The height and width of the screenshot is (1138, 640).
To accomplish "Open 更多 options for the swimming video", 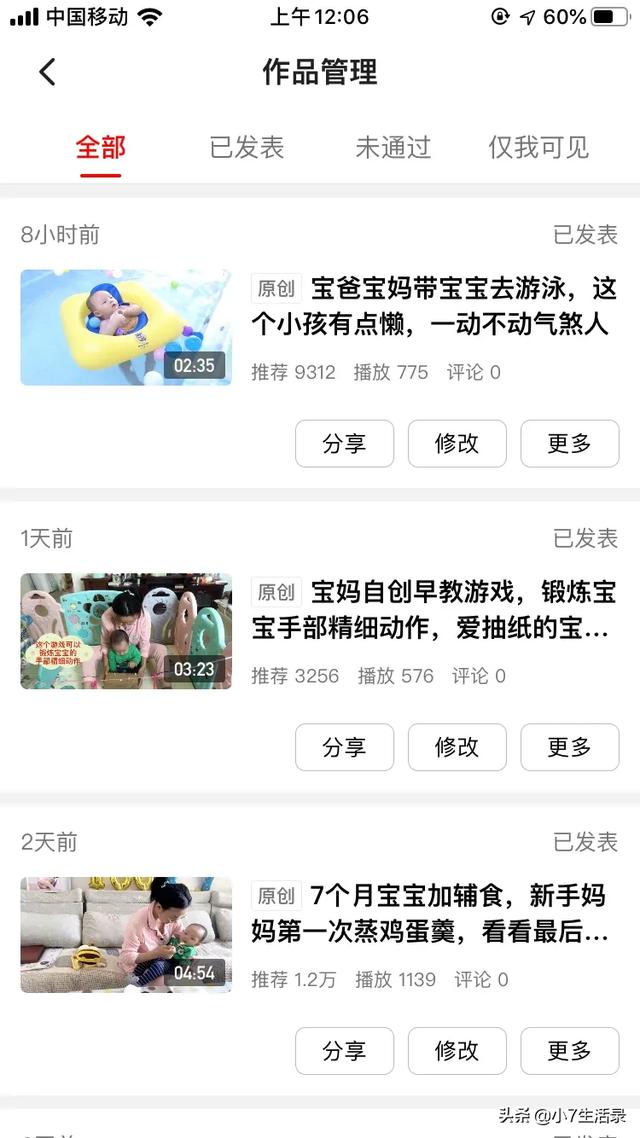I will coord(569,444).
